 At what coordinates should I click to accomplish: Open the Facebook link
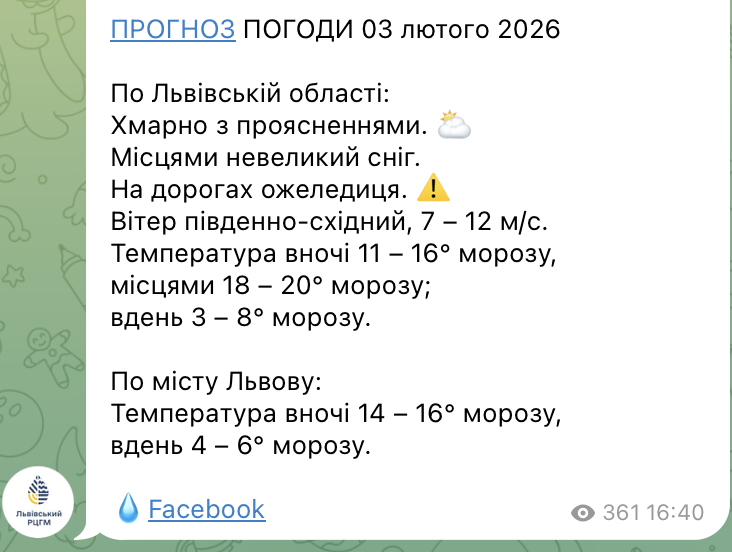coord(206,509)
